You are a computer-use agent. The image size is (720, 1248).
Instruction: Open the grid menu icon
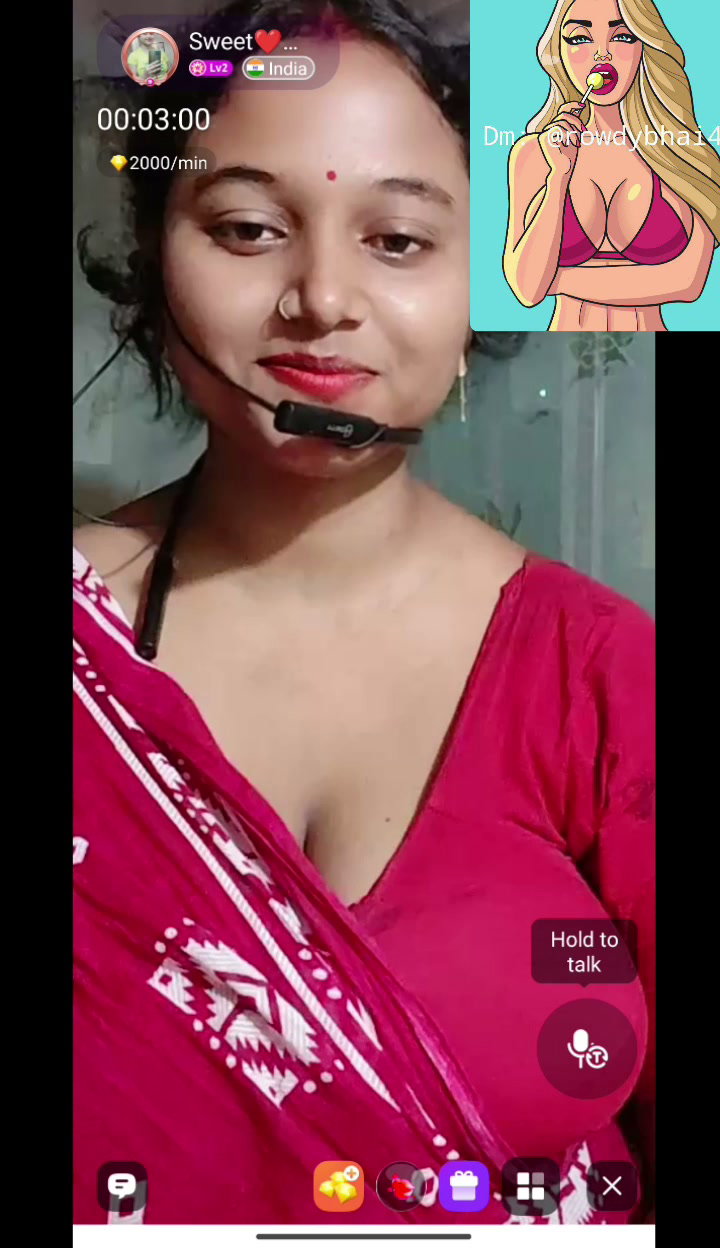tap(530, 1186)
